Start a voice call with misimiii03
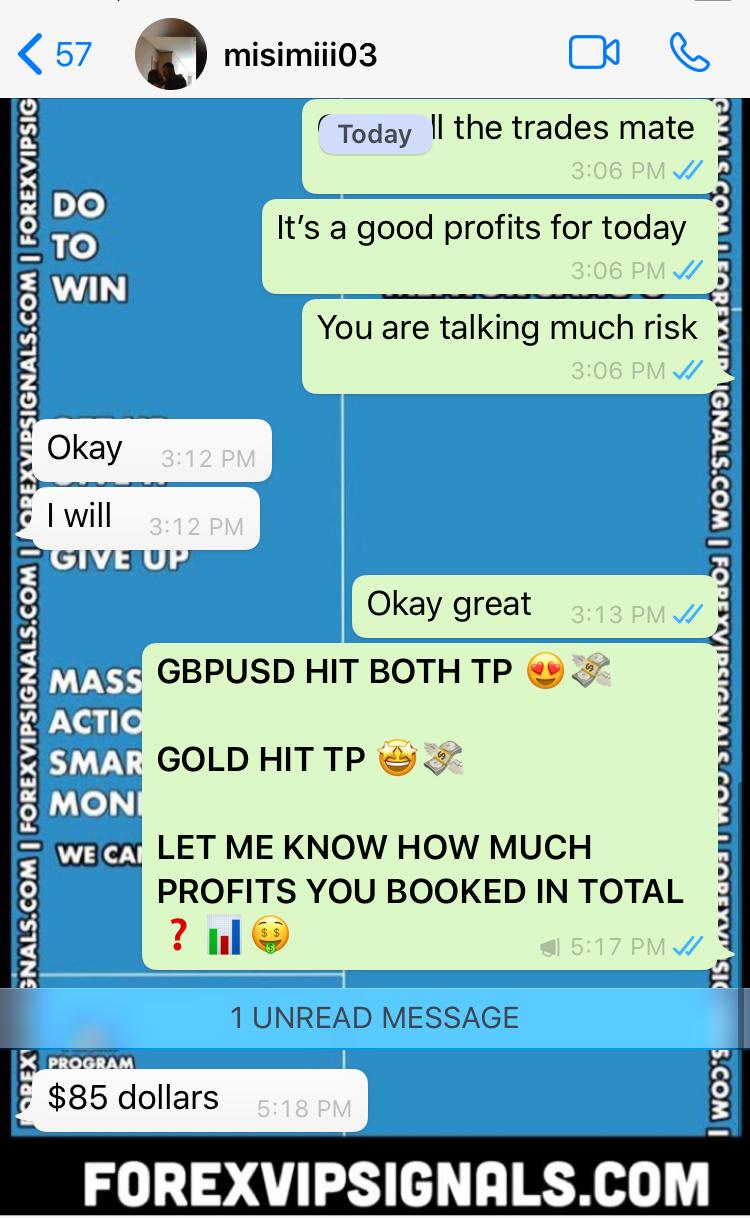The image size is (750, 1218). (x=689, y=53)
